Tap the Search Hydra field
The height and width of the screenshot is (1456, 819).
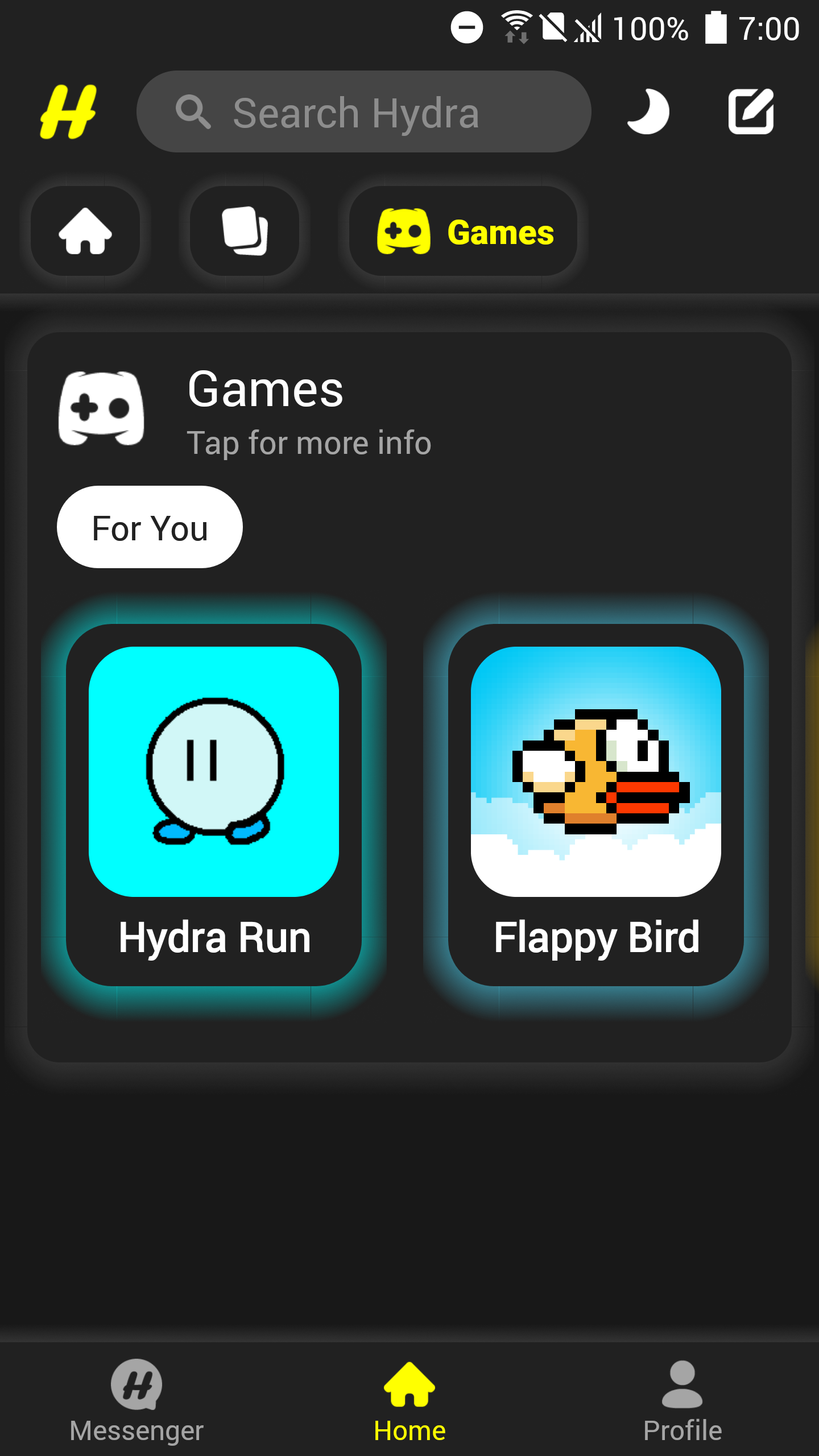point(364,112)
